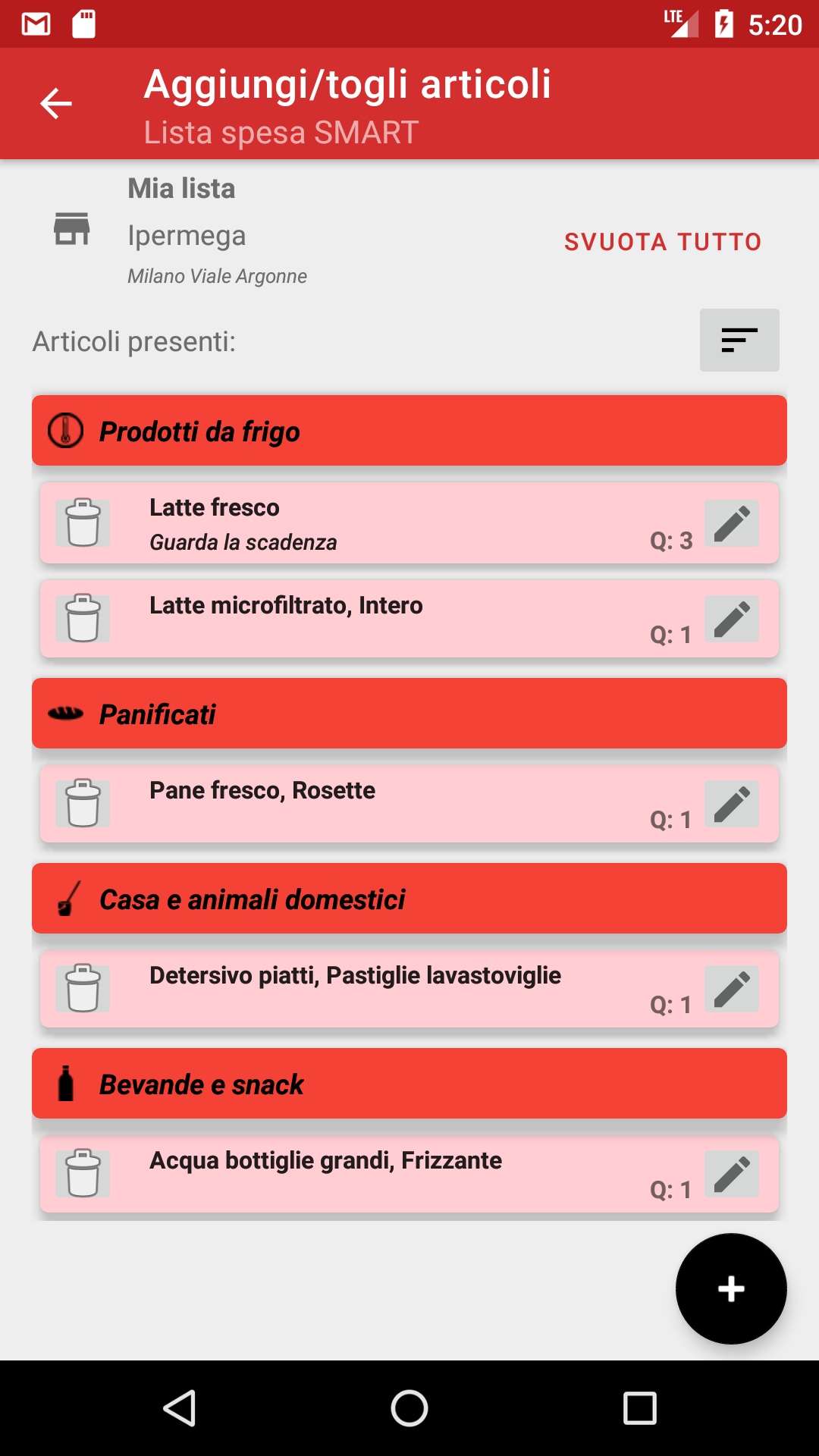Screen dimensions: 819x1456
Task: Edit Latte microfiltrato, Intero
Action: 732,619
